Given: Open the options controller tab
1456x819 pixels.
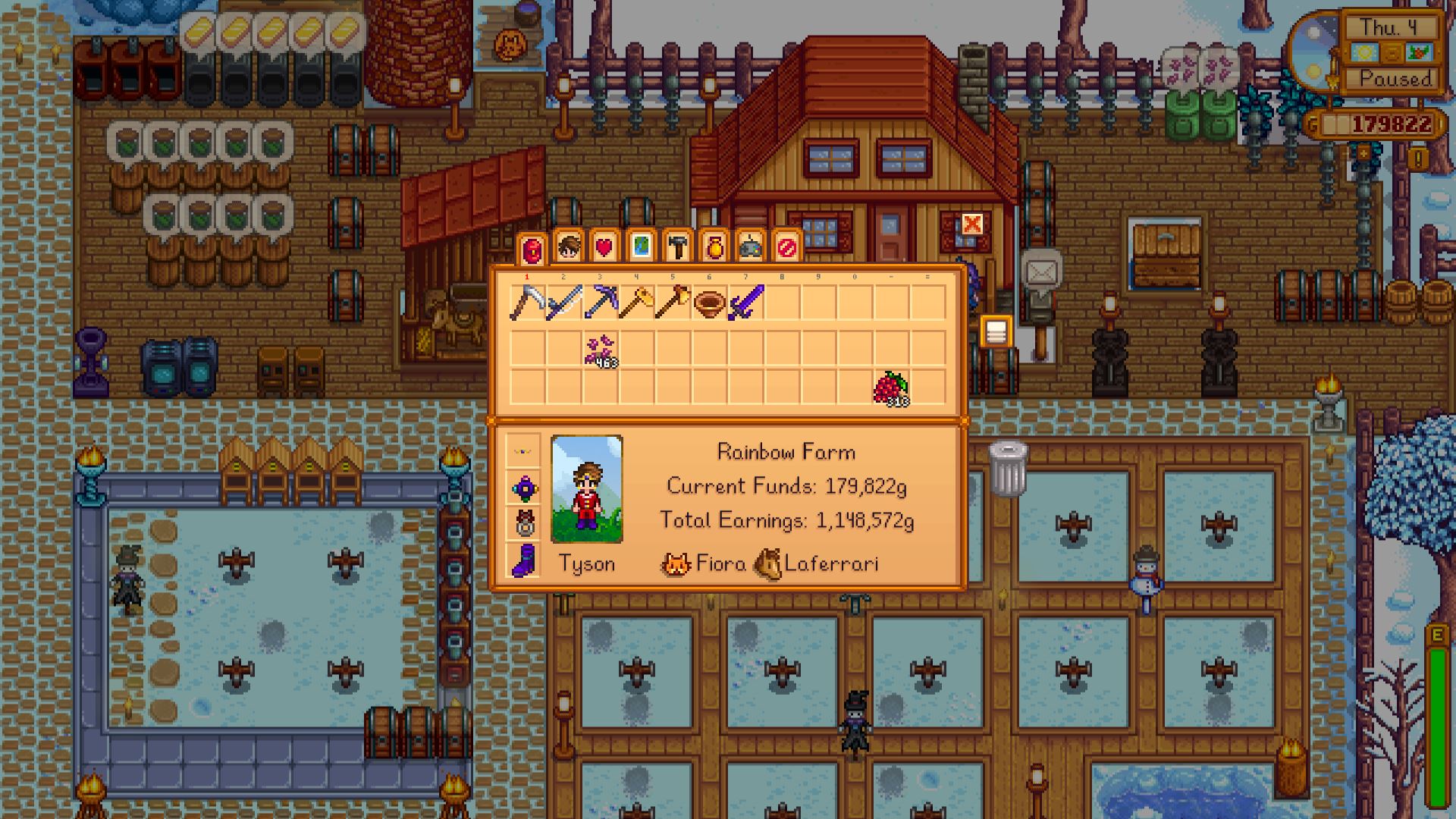Looking at the screenshot, I should pyautogui.click(x=751, y=246).
